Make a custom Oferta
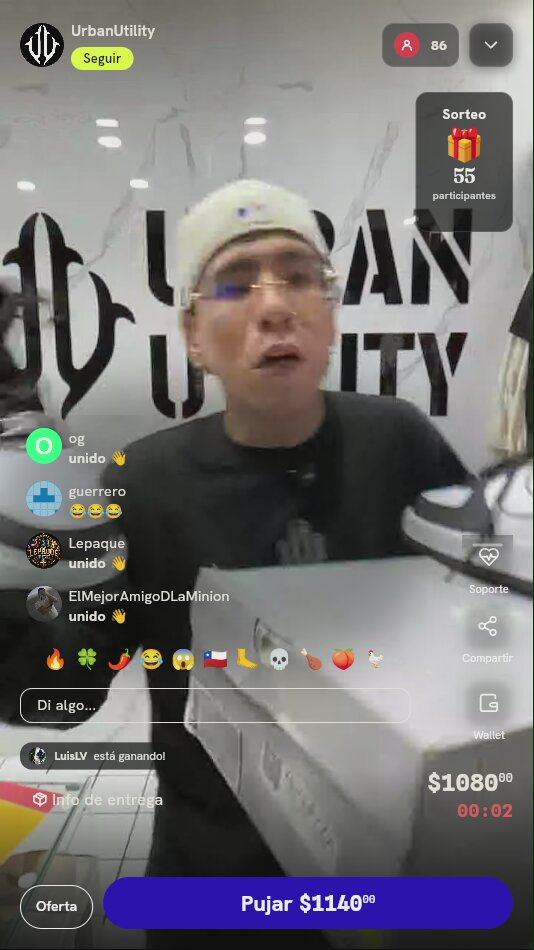 coord(56,906)
